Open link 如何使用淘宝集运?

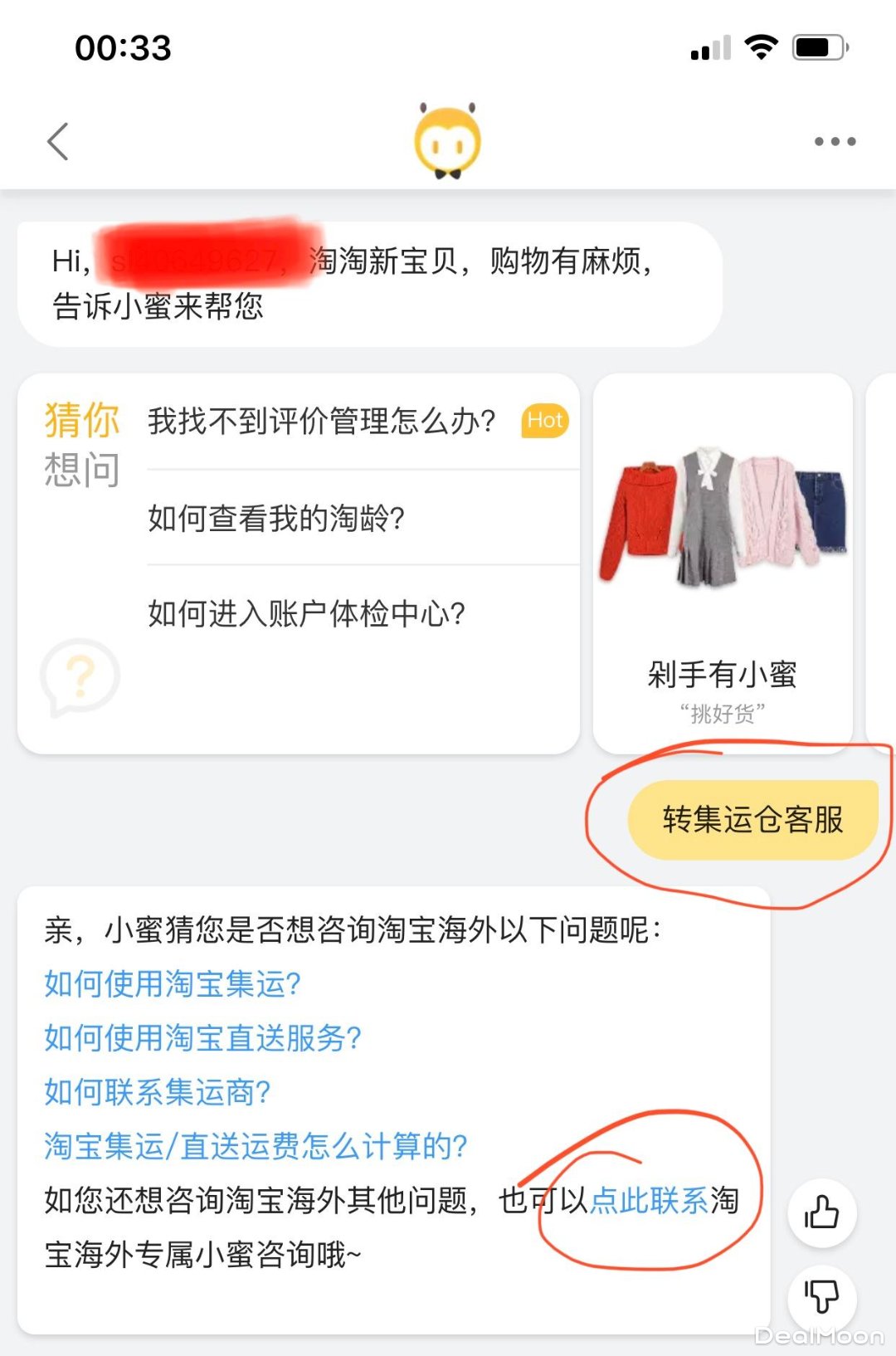[x=173, y=984]
